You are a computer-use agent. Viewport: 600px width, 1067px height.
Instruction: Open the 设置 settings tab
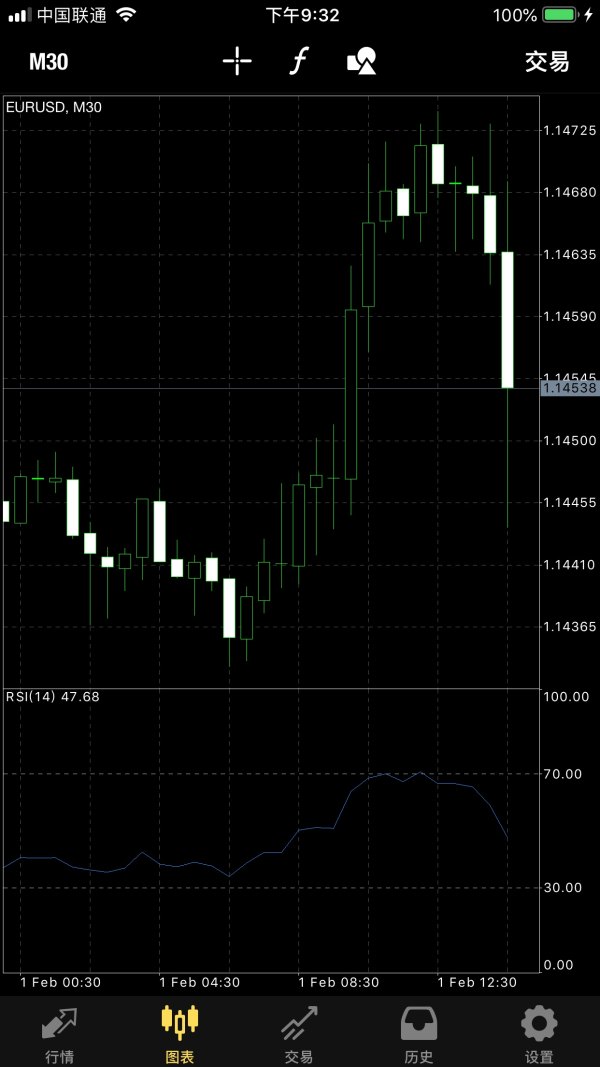click(539, 1033)
